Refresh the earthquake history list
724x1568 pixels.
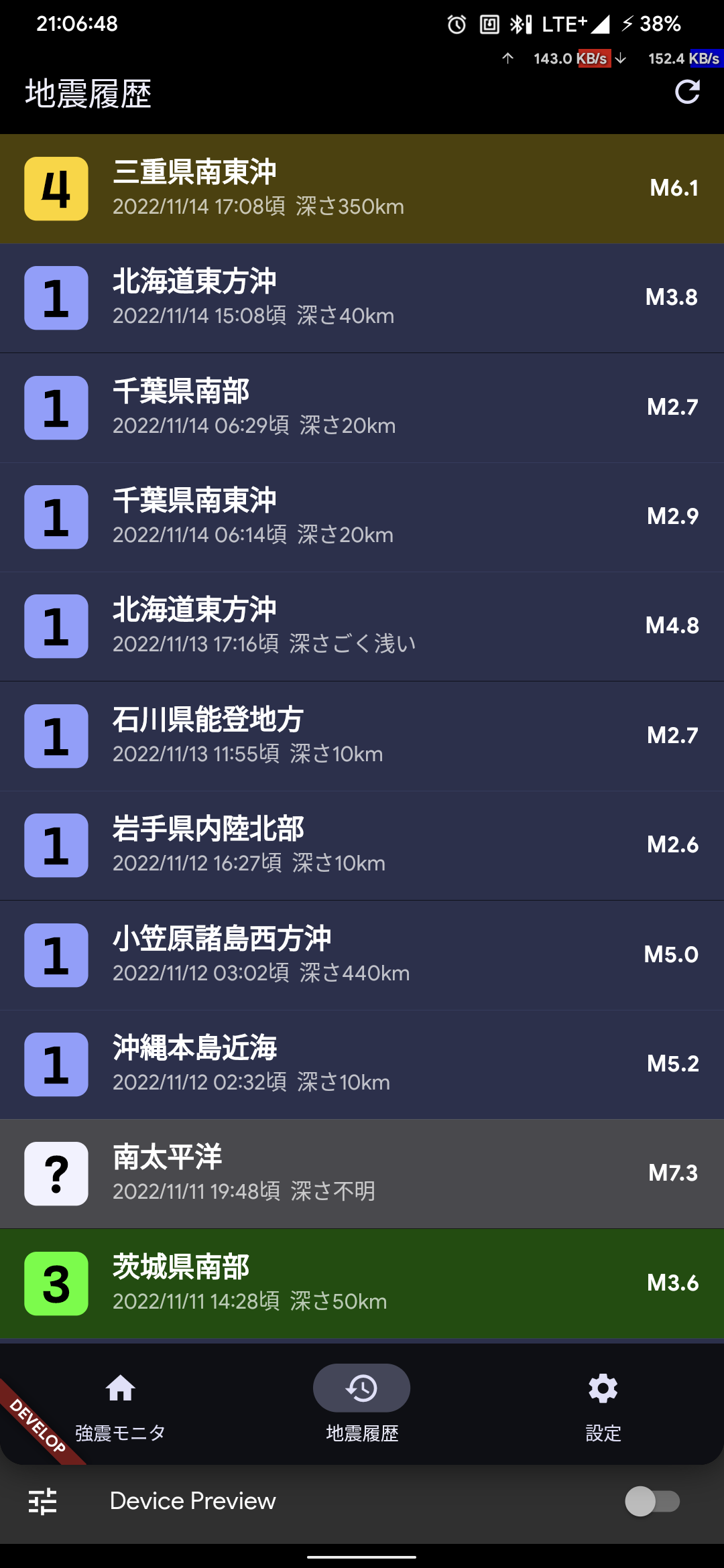coord(687,92)
